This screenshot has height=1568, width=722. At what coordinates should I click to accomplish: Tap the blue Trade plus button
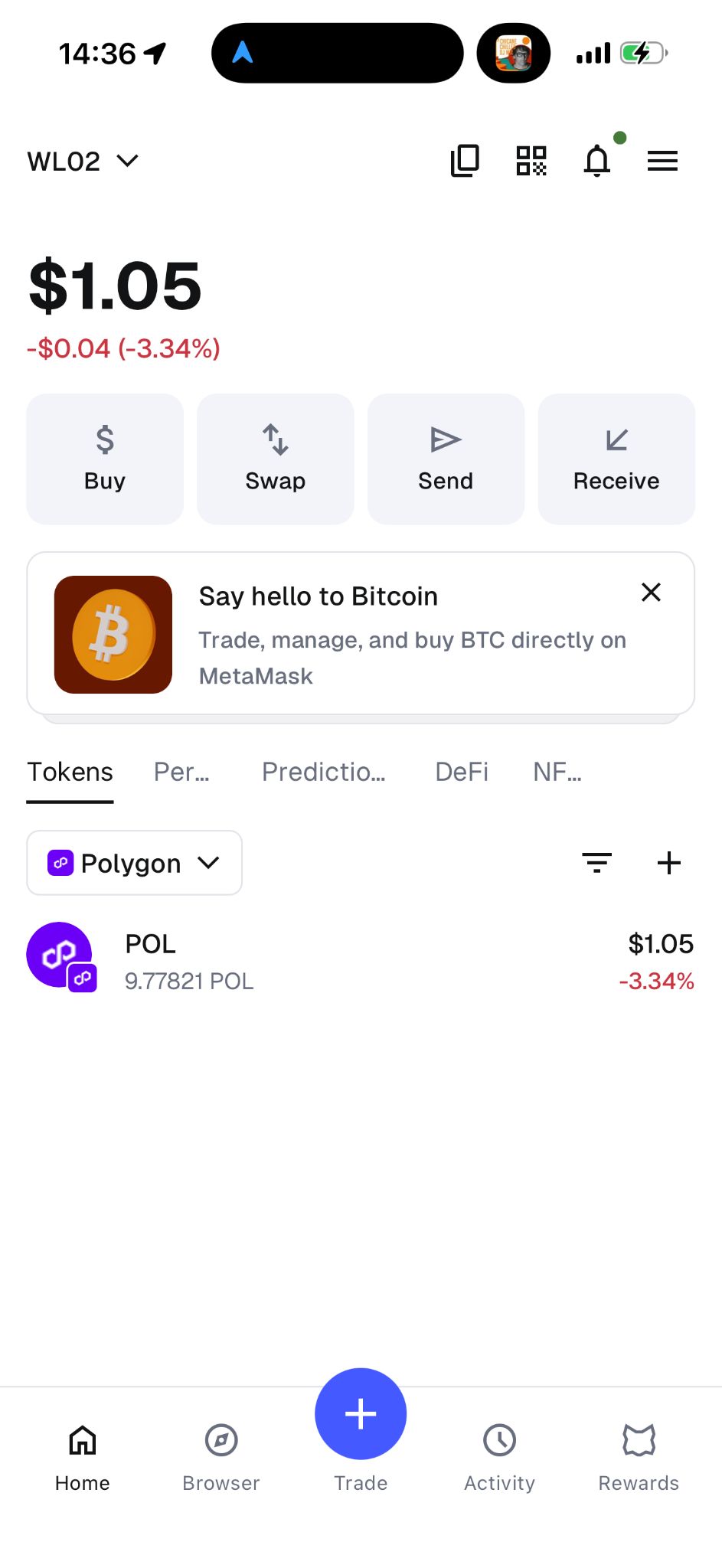coord(361,1414)
